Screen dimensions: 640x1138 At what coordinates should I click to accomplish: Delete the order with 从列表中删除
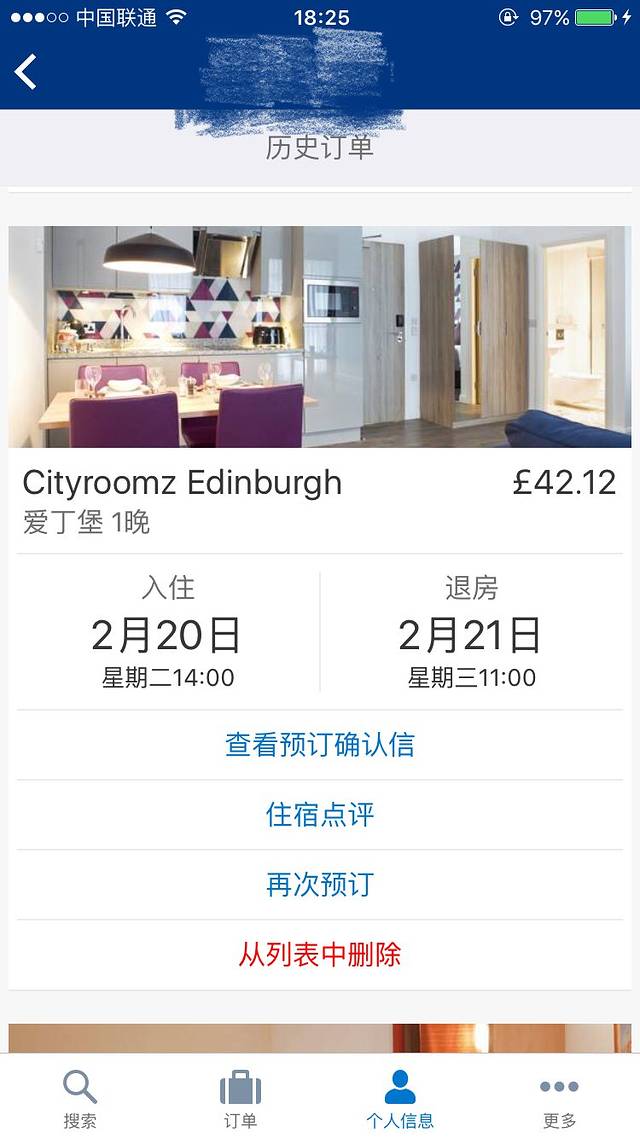pyautogui.click(x=320, y=955)
